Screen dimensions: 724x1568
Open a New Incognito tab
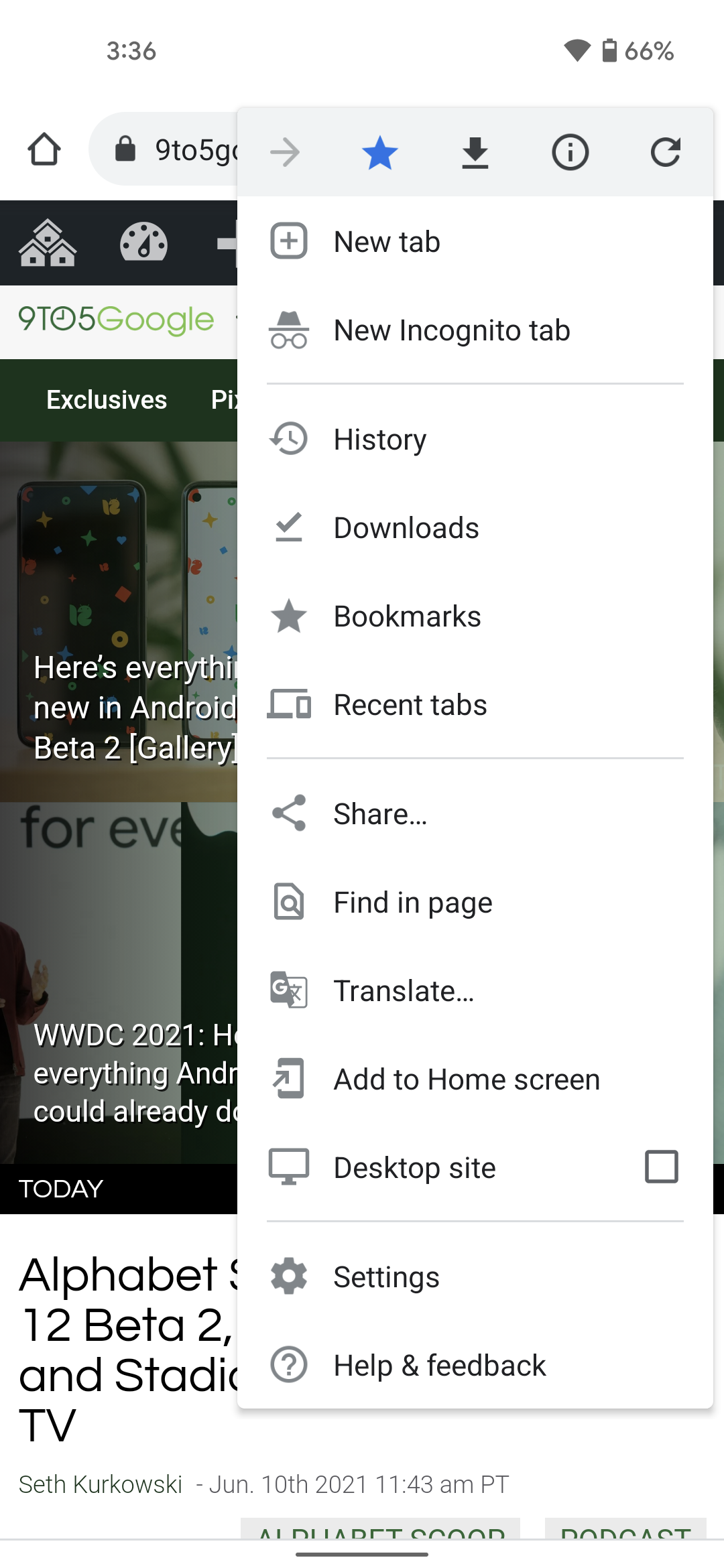[451, 330]
